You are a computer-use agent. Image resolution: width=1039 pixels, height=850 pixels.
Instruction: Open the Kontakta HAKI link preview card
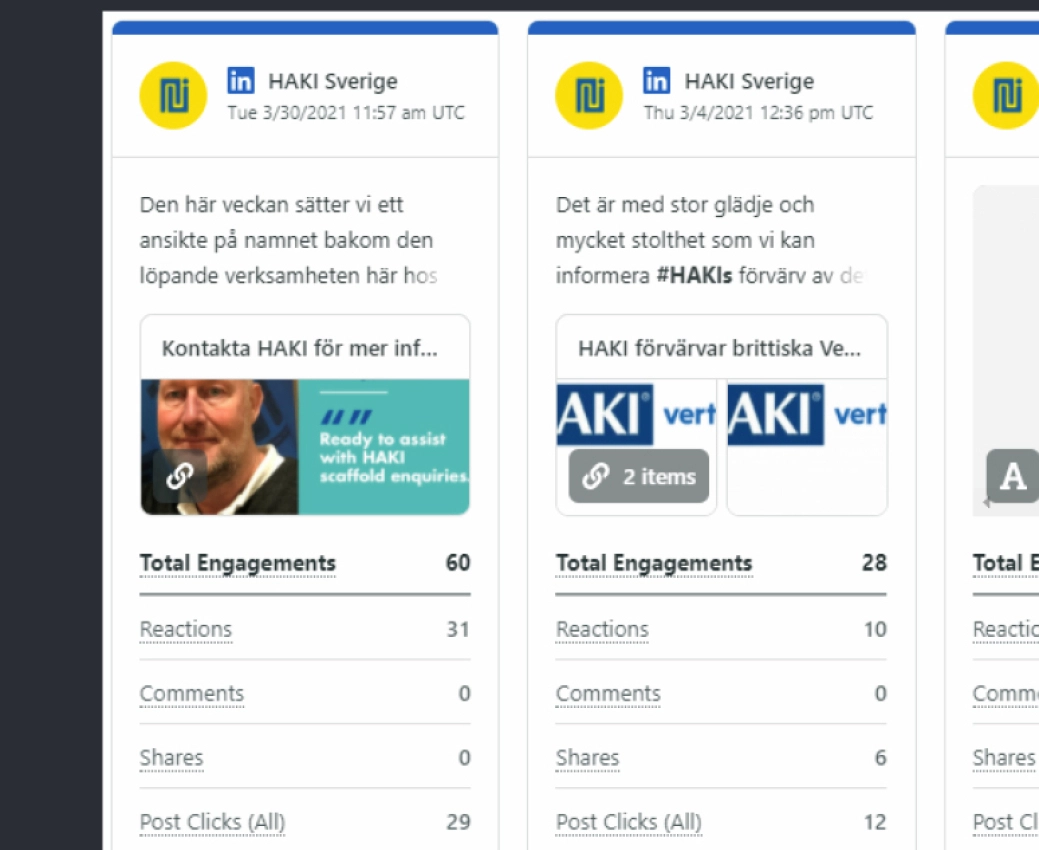pos(305,415)
